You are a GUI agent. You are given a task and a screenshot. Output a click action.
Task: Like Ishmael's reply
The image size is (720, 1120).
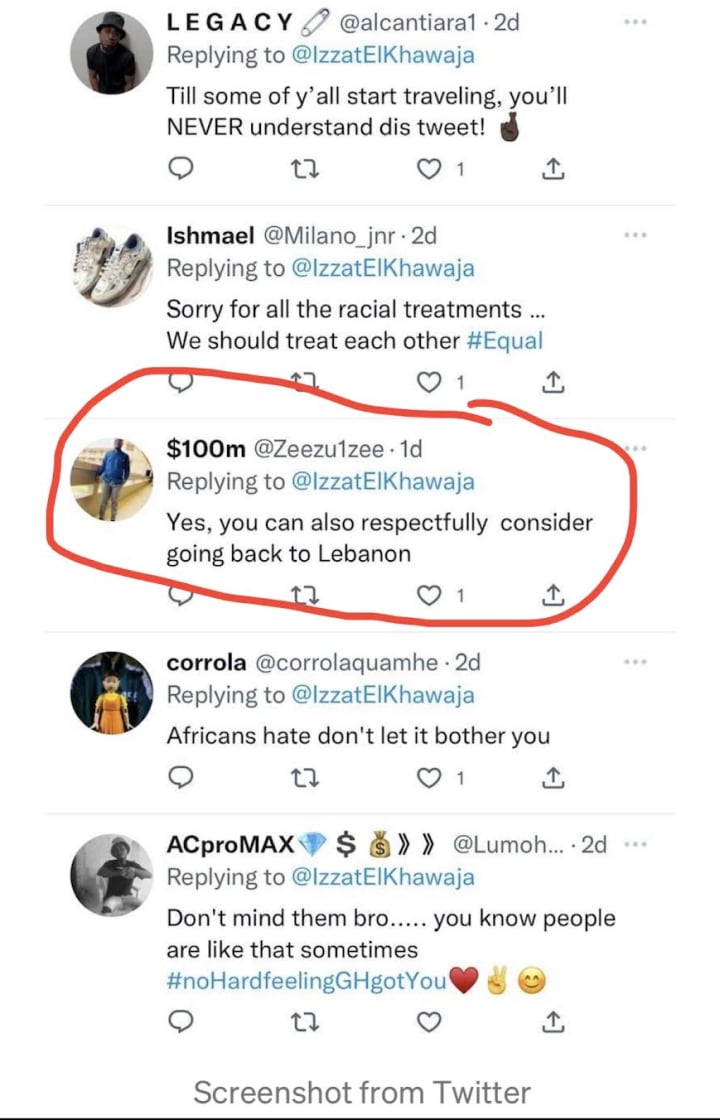click(430, 383)
